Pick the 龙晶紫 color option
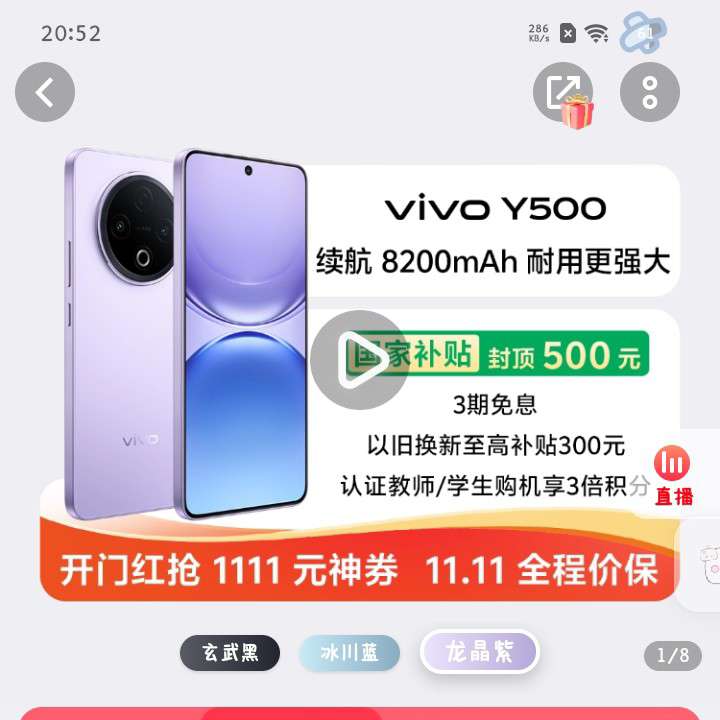720x720 pixels. click(x=480, y=653)
